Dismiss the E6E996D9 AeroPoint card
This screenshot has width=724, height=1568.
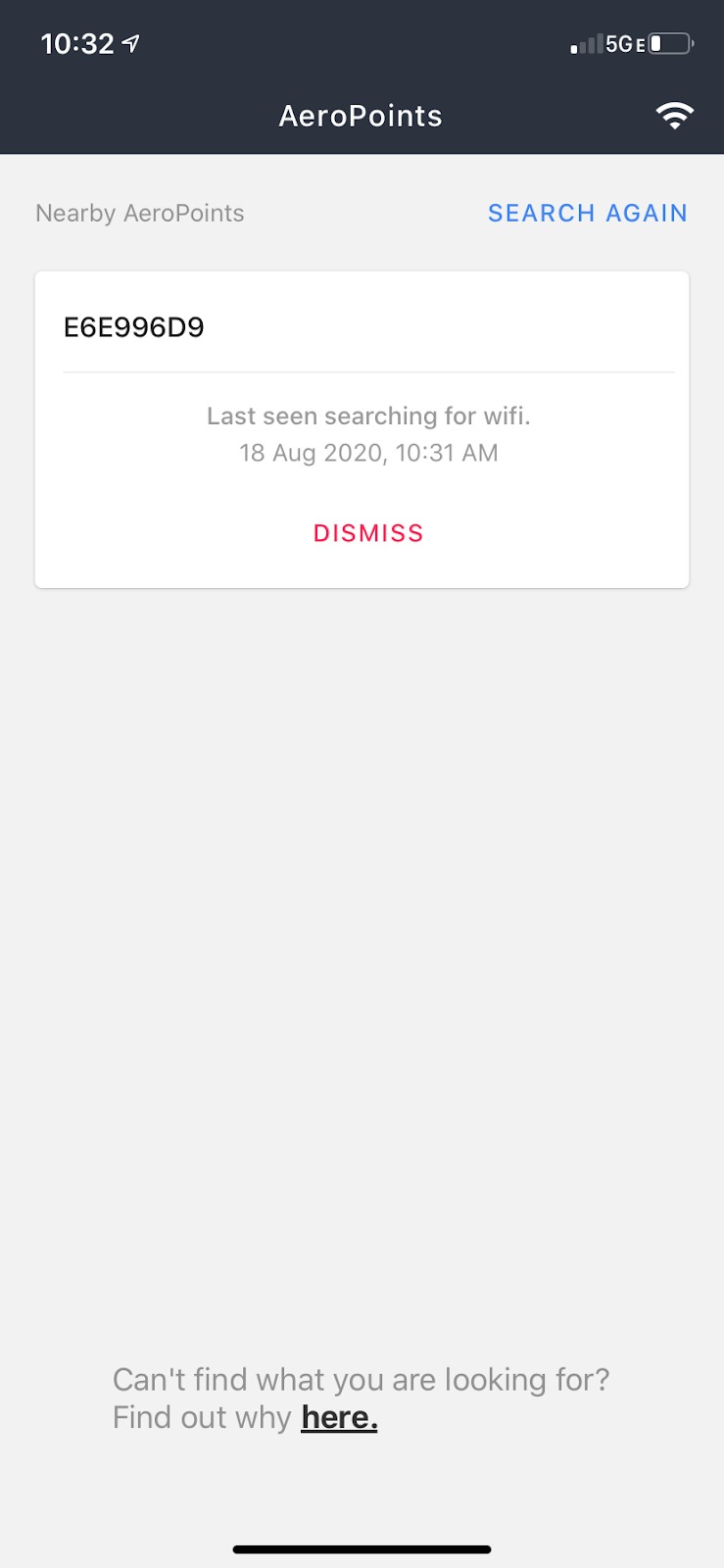(368, 533)
